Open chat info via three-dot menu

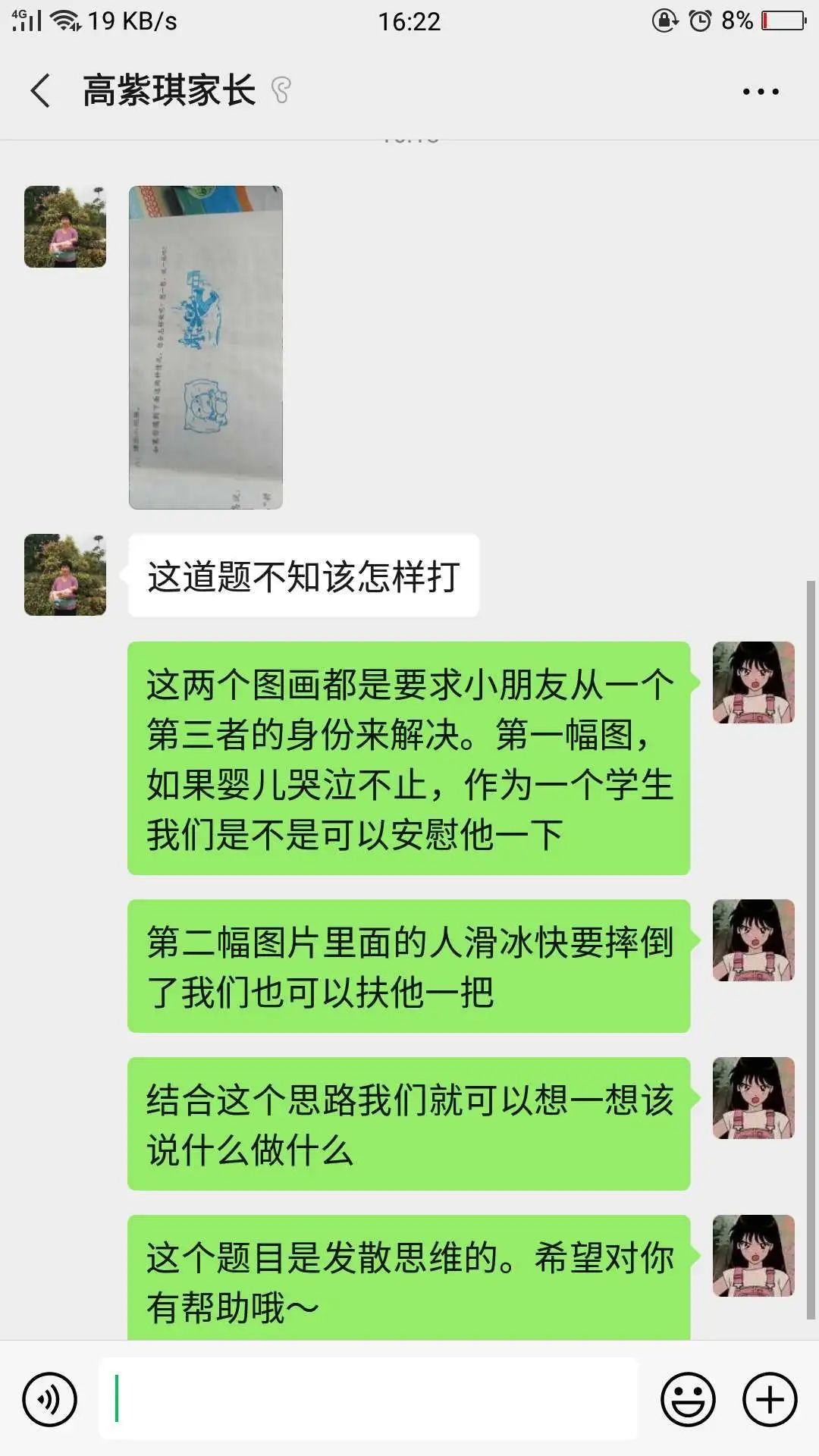(x=760, y=92)
